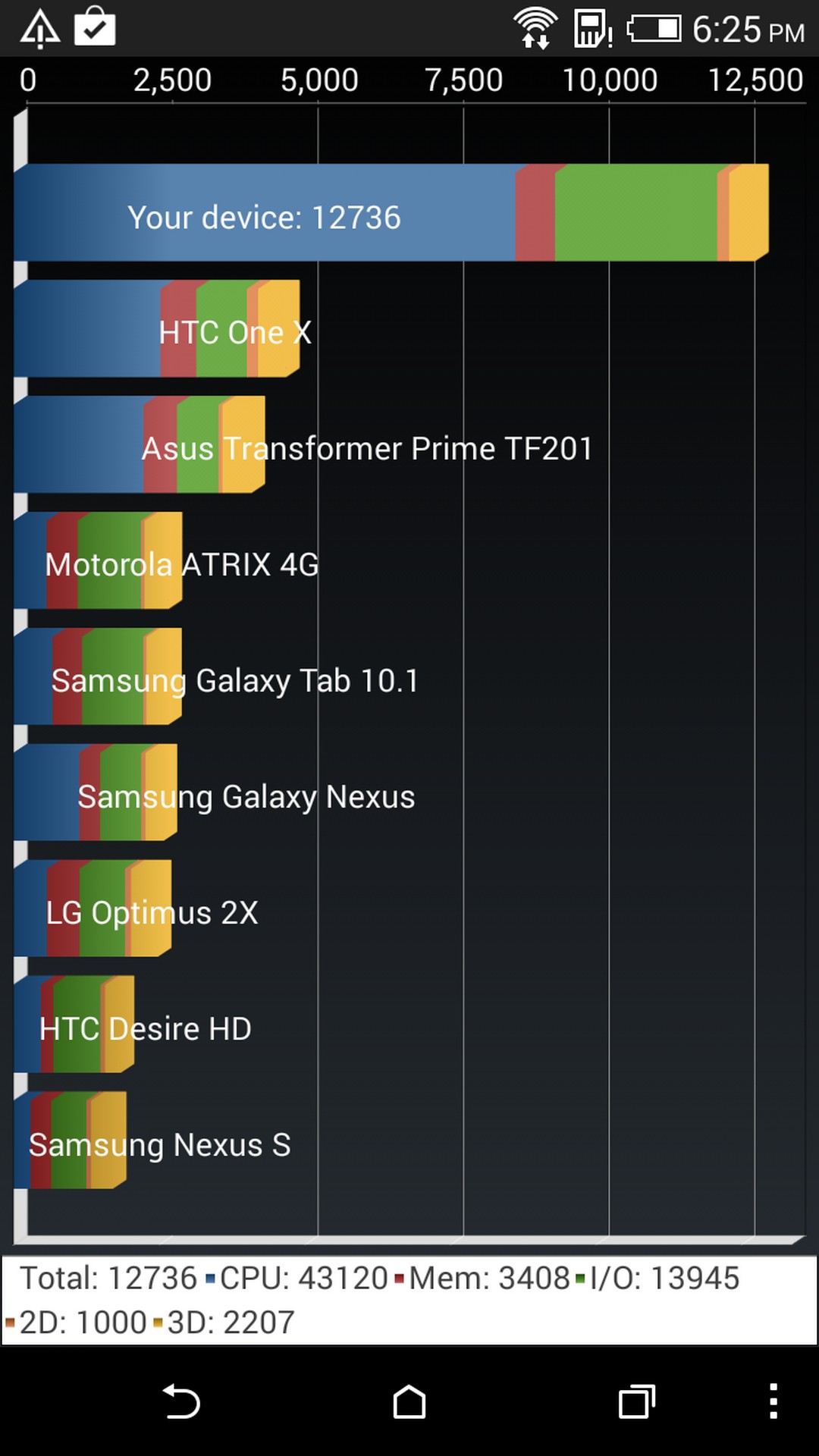Open the overflow menu in navigation bar
Image resolution: width=819 pixels, height=1456 pixels.
pyautogui.click(x=773, y=1401)
